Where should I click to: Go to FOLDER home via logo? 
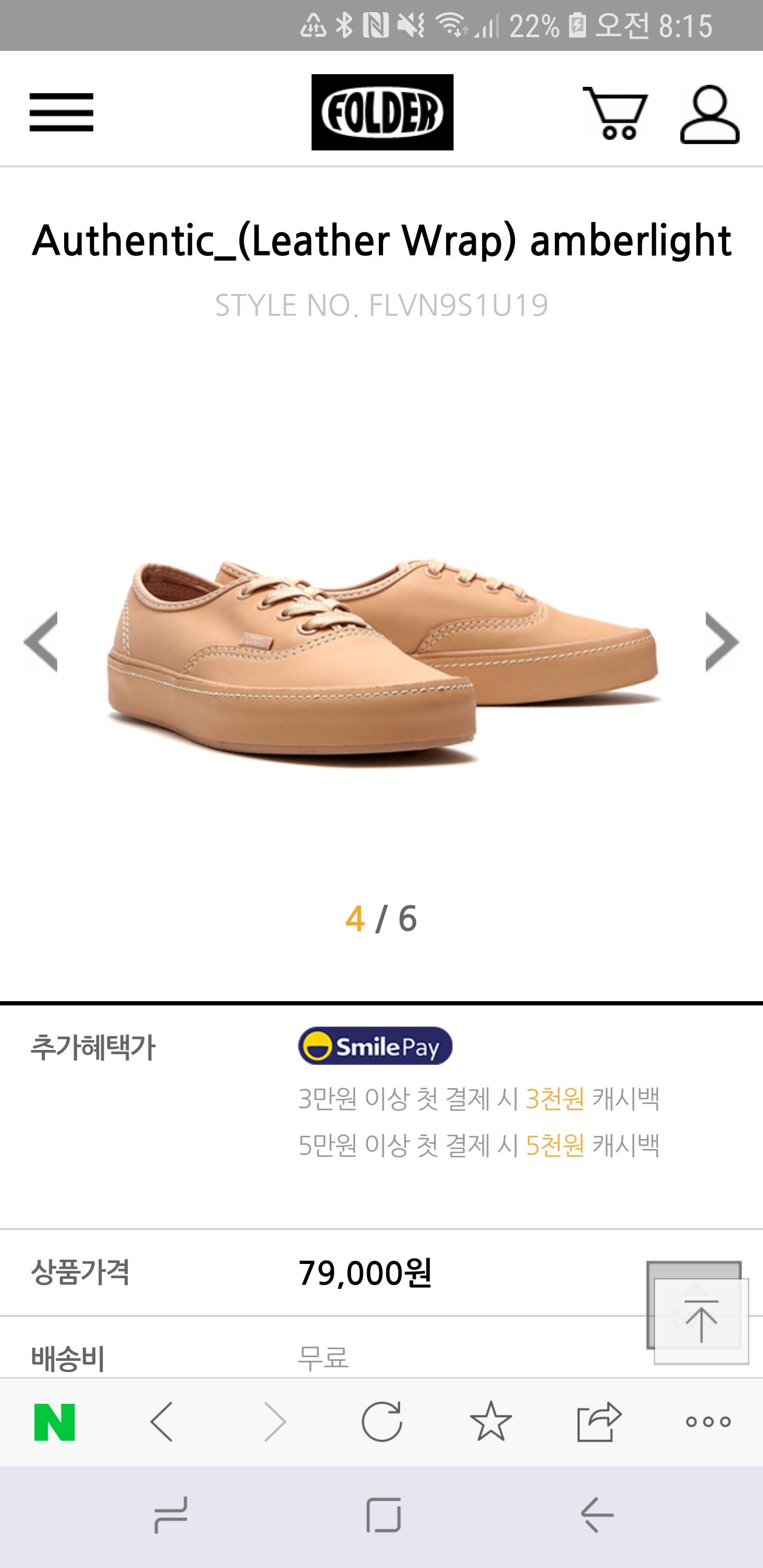pyautogui.click(x=382, y=112)
